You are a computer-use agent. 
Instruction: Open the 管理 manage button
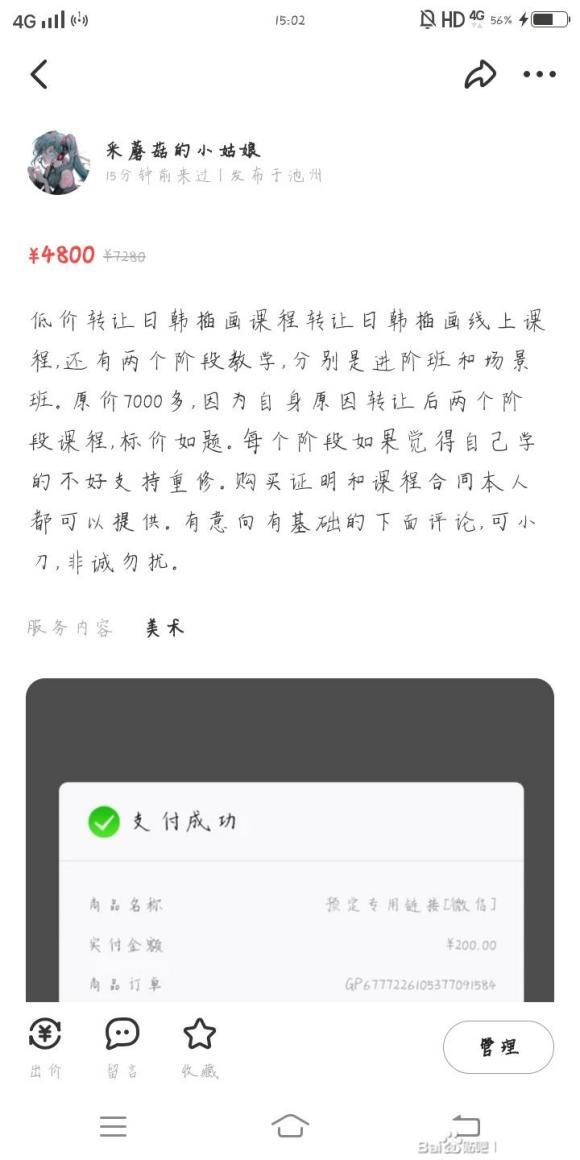[499, 1047]
